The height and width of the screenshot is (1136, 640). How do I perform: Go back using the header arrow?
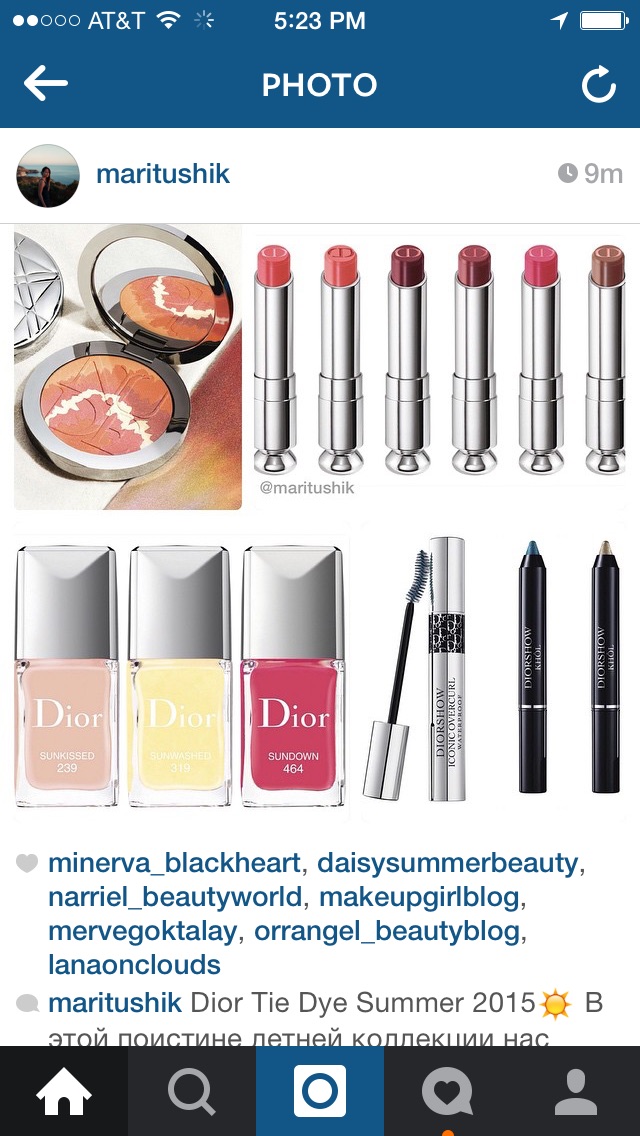coord(46,83)
